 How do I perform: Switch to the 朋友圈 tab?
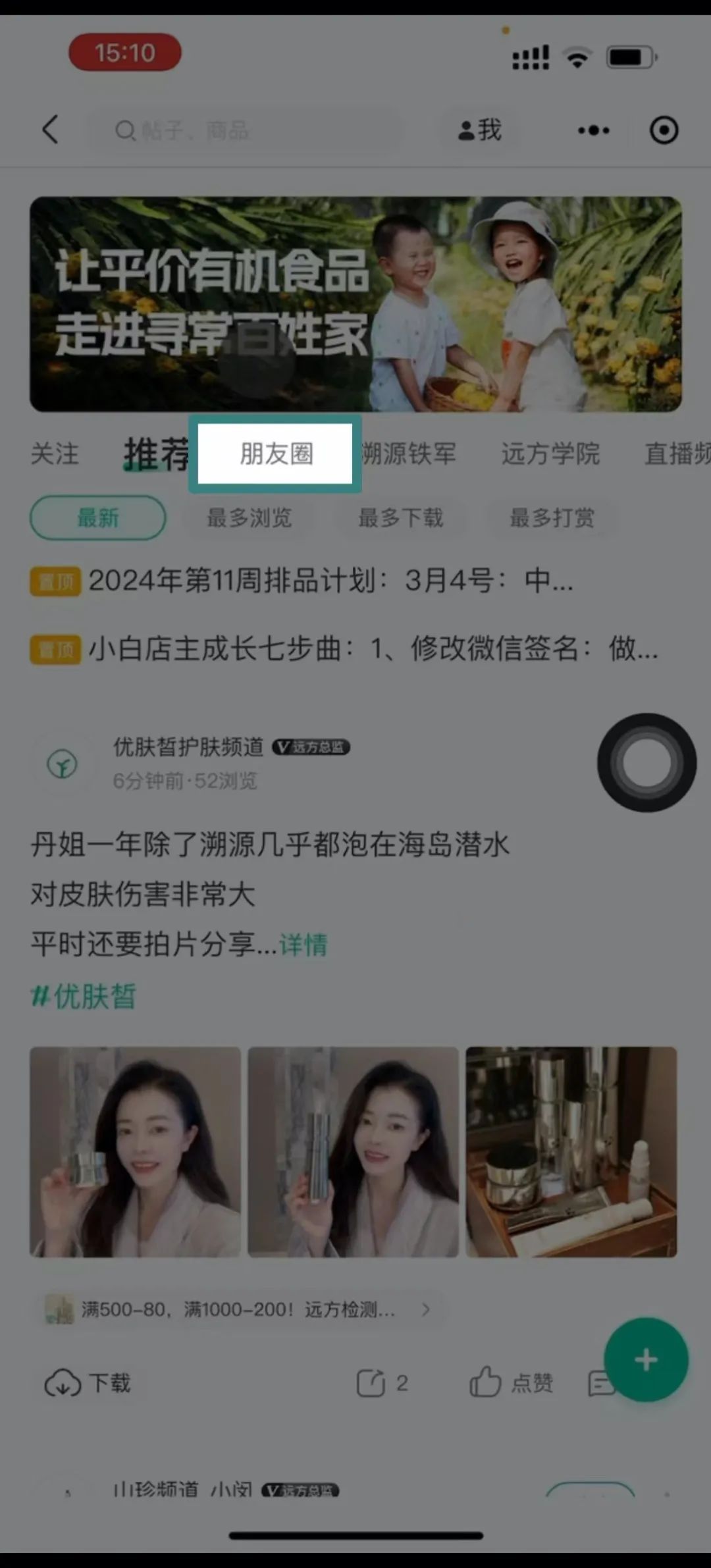click(x=276, y=454)
